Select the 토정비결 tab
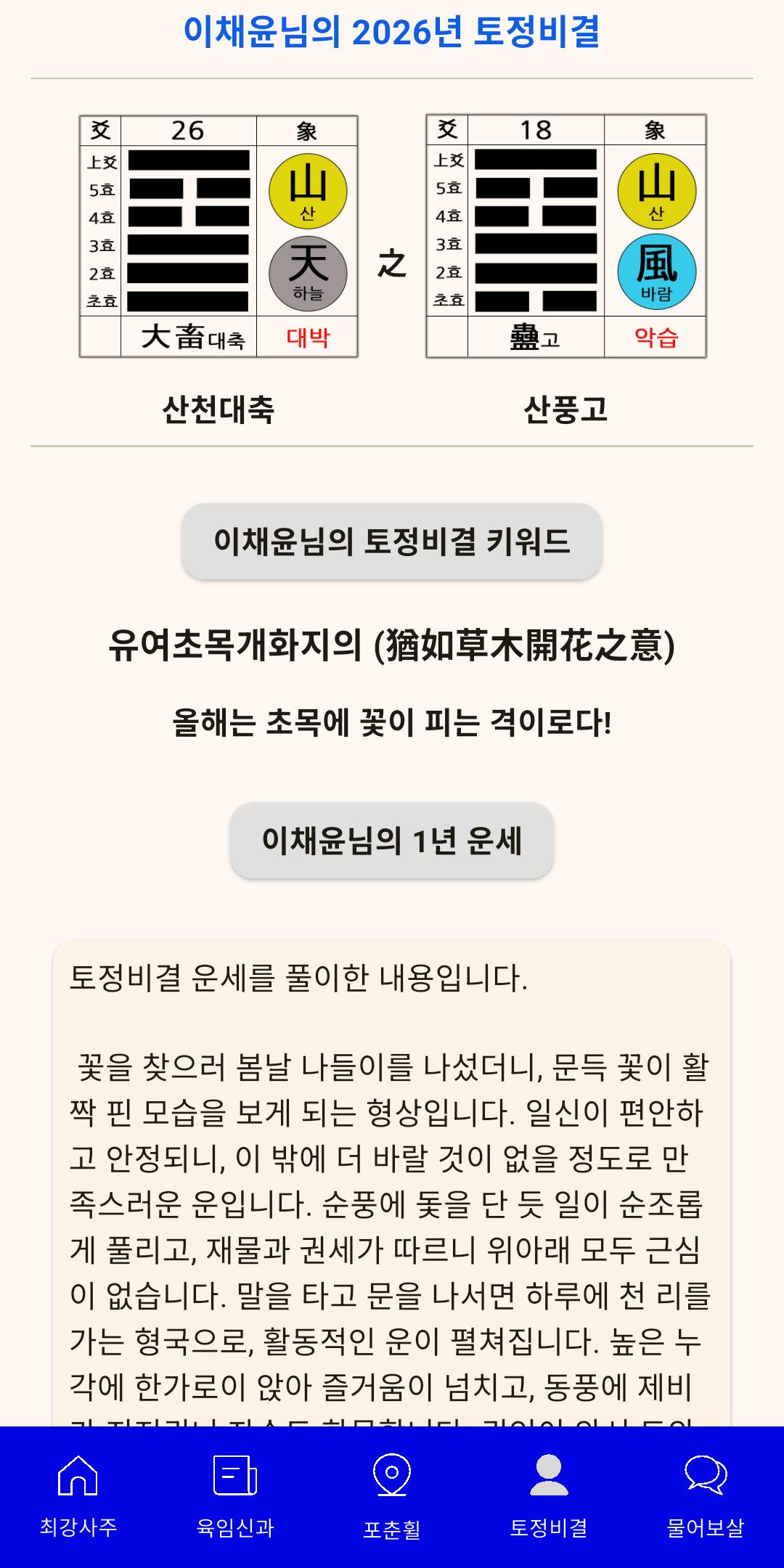 [549, 1496]
